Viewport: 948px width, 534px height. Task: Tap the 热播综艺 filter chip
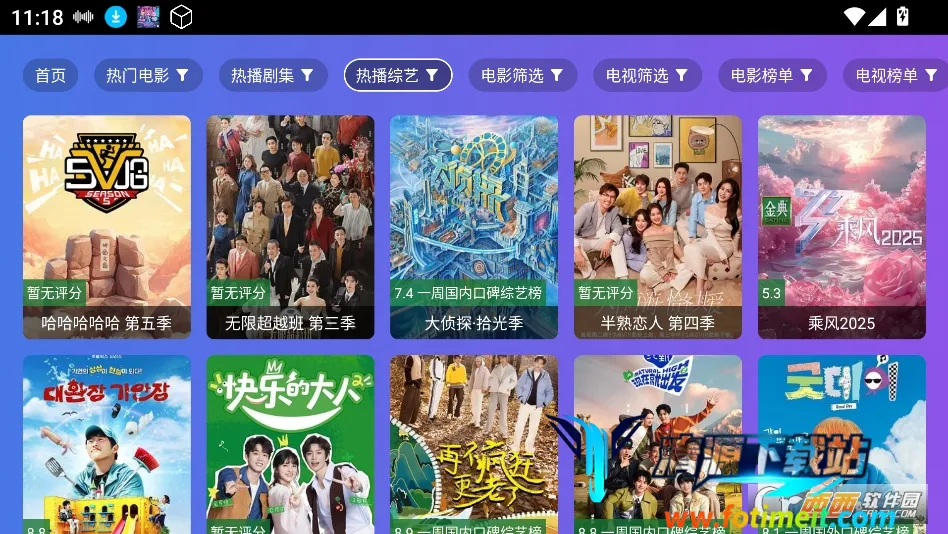coord(398,75)
